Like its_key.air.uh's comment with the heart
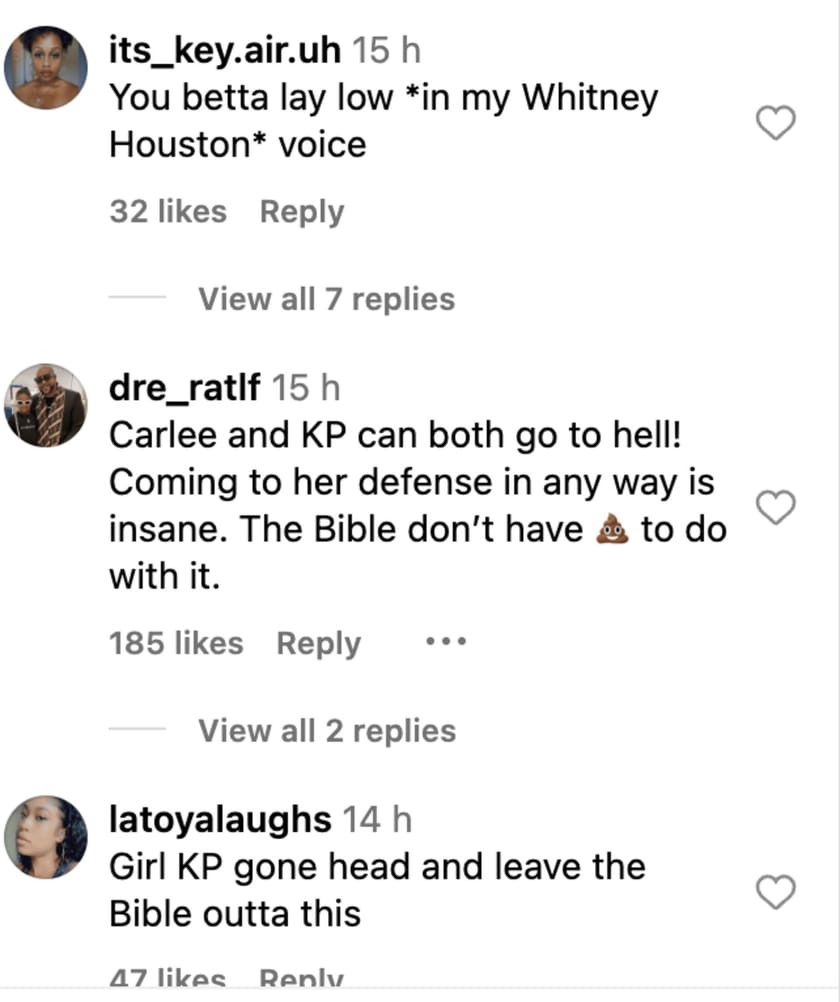840x1002 pixels. tap(775, 122)
